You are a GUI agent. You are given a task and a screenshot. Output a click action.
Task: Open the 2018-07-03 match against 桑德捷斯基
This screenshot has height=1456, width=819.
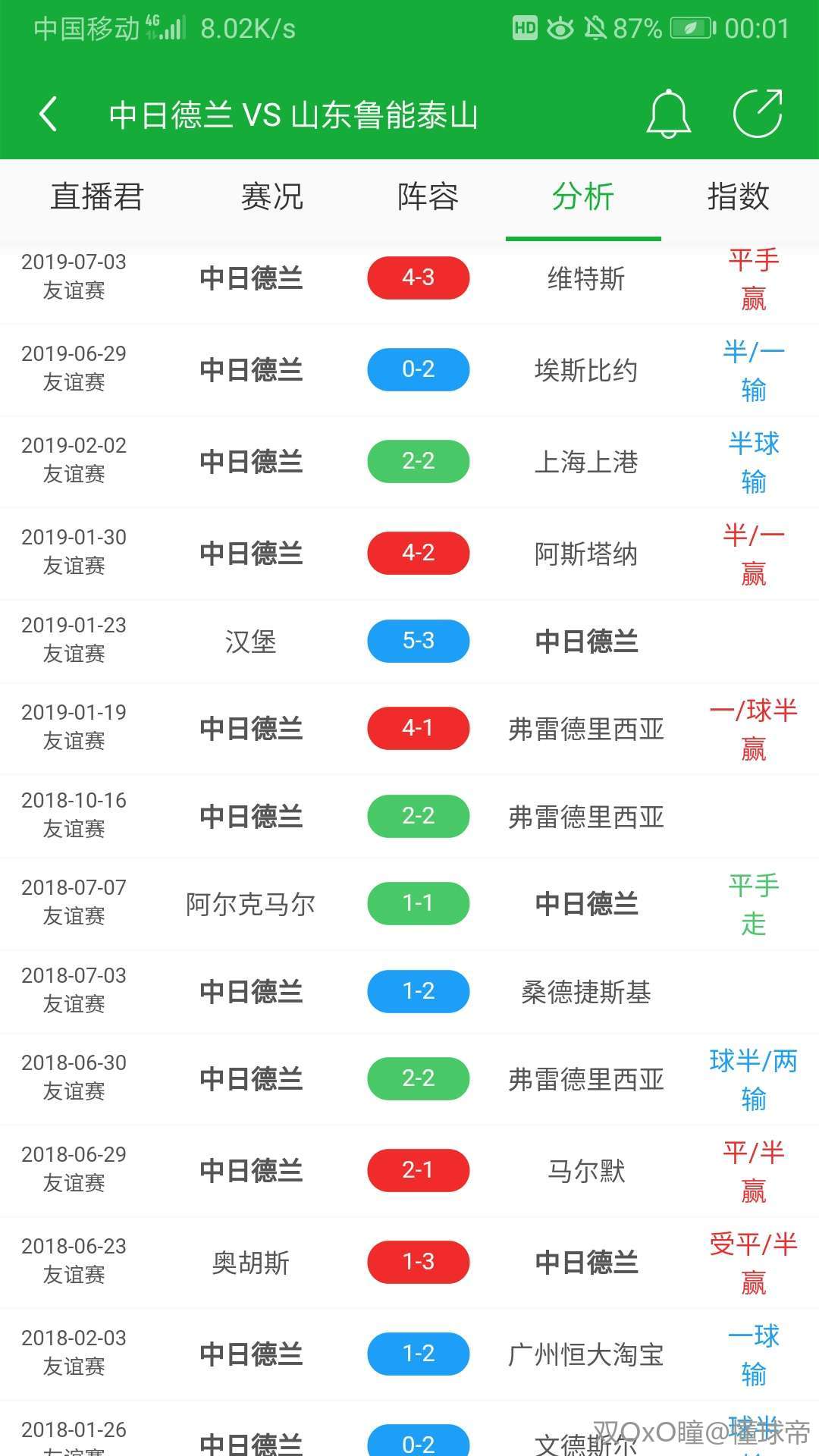(x=418, y=991)
